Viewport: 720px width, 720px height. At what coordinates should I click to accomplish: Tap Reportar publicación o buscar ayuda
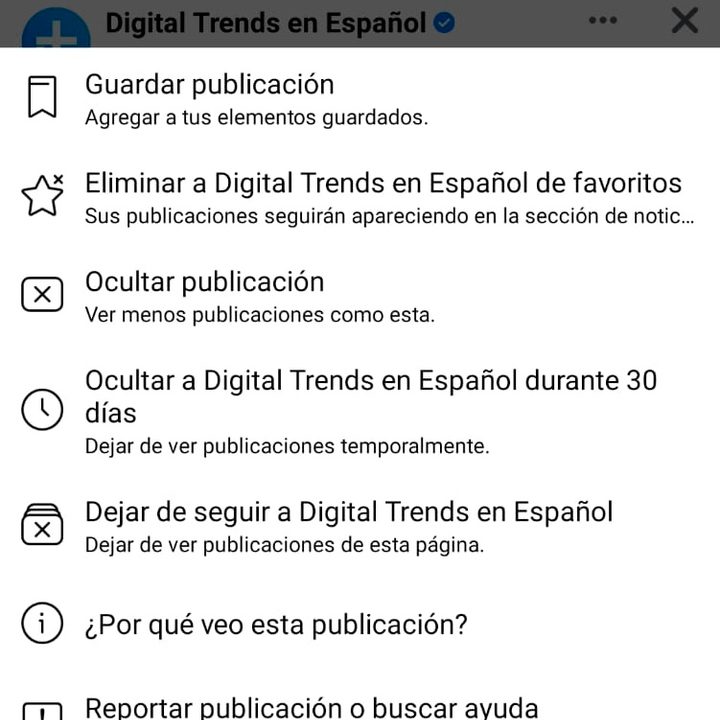(312, 707)
